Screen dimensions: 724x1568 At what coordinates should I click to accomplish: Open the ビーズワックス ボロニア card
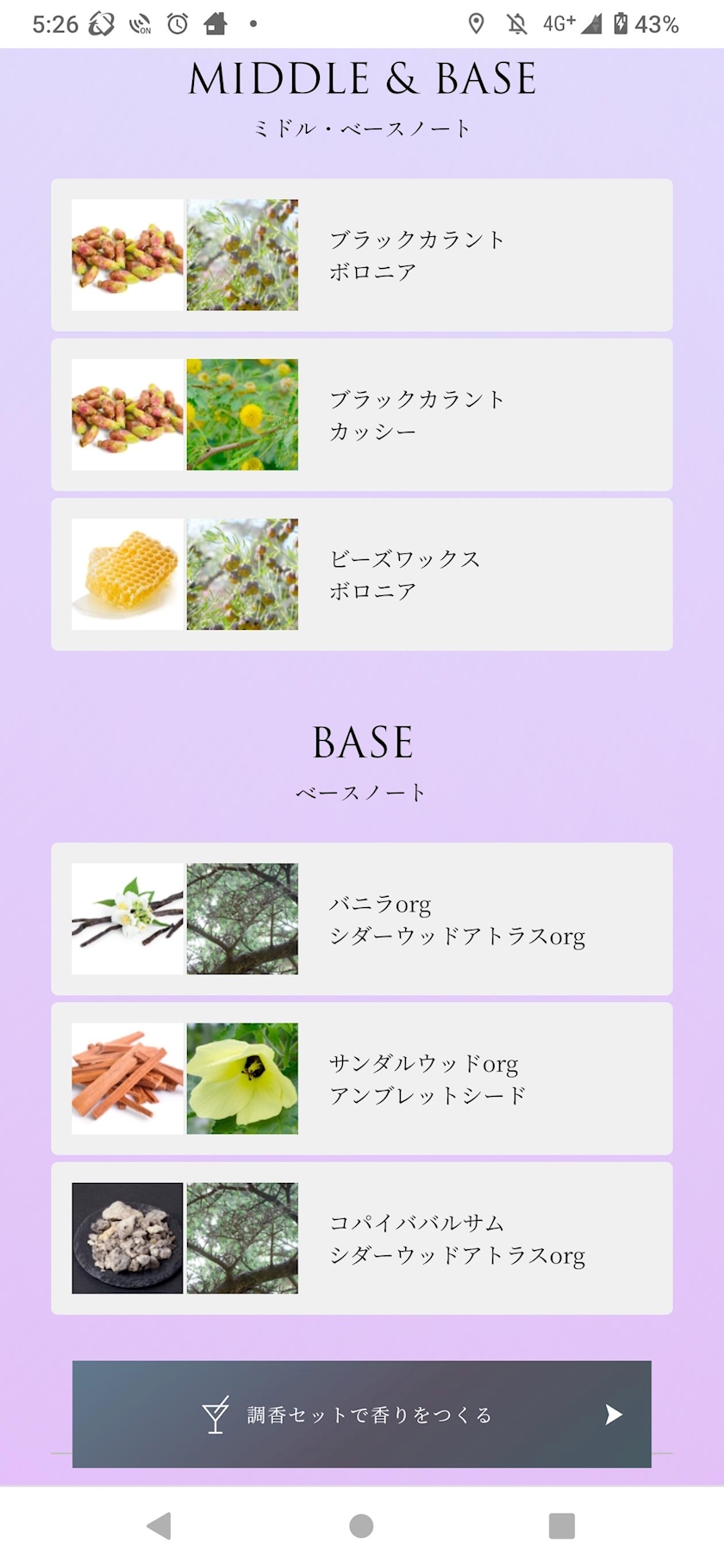(362, 574)
